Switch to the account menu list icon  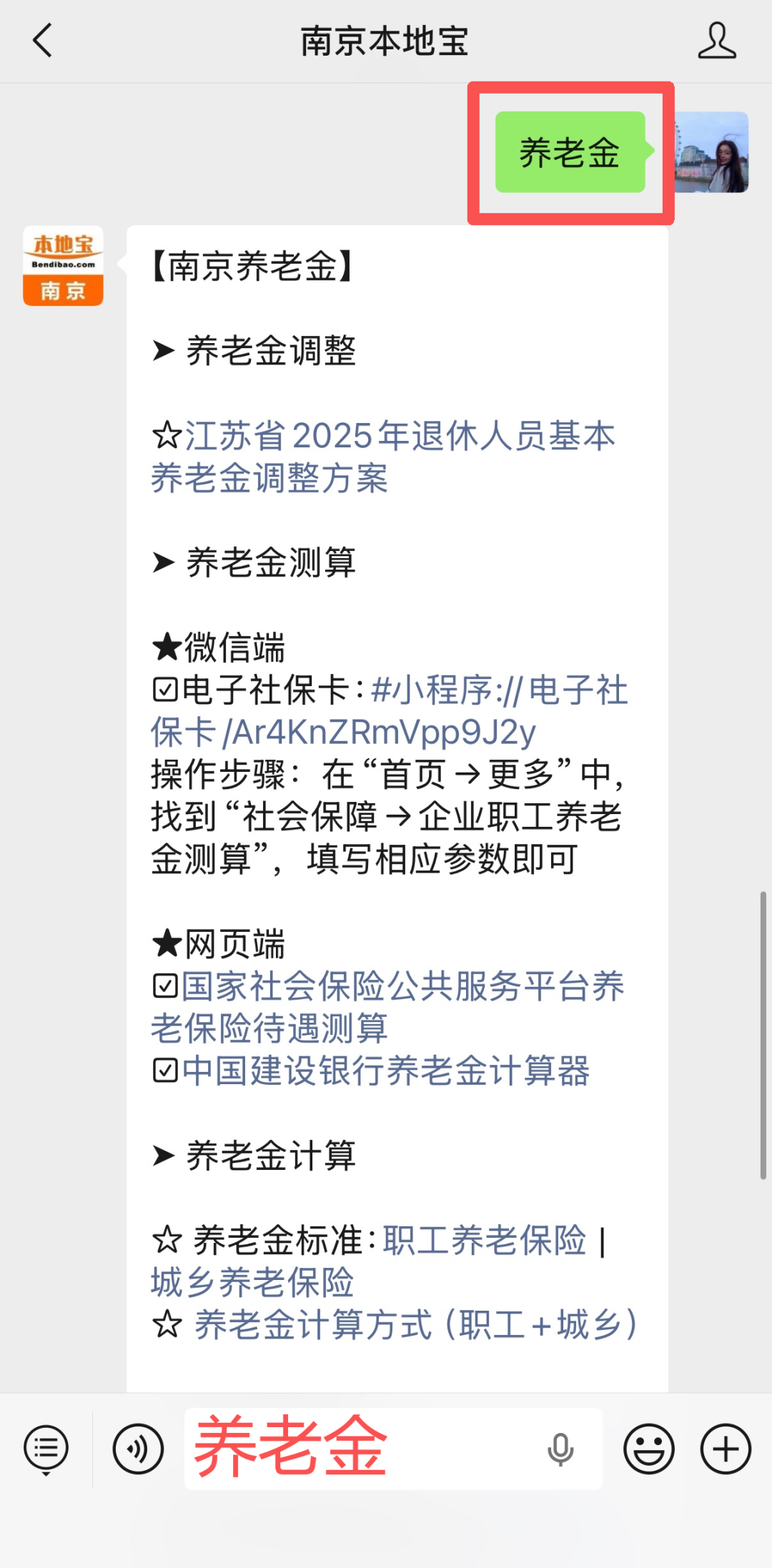coord(46,1449)
